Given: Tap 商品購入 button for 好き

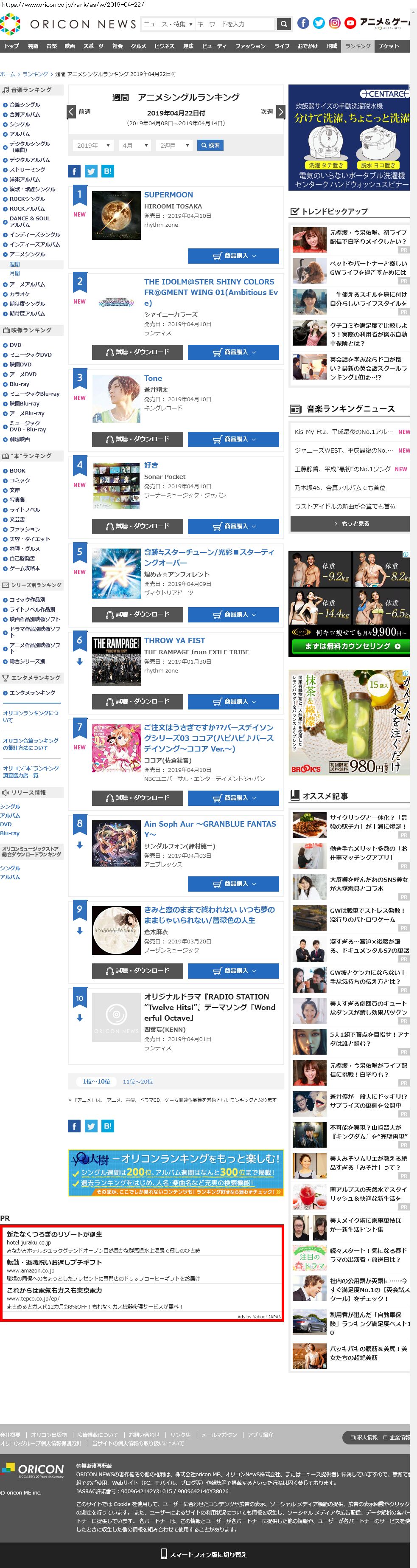Looking at the screenshot, I should 233,526.
